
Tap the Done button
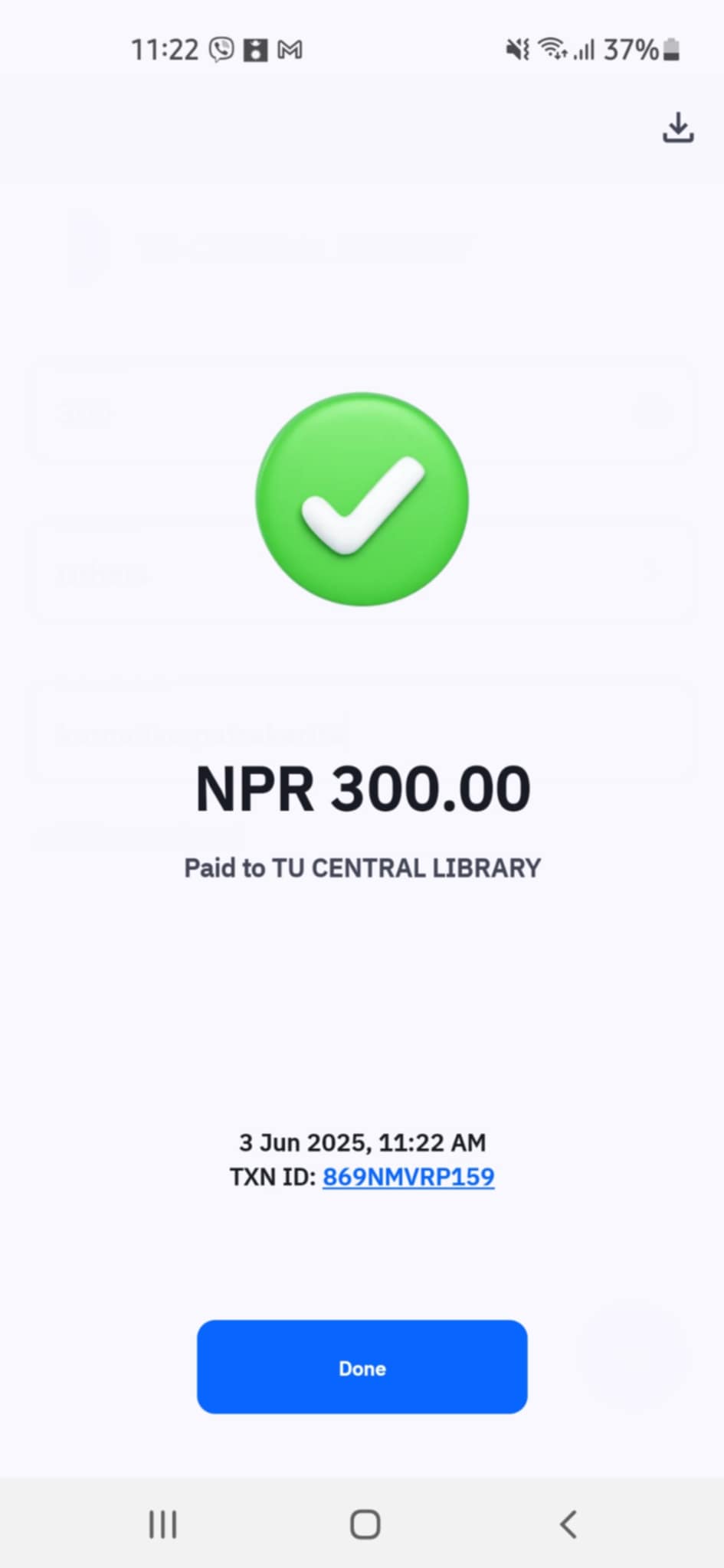click(362, 1367)
